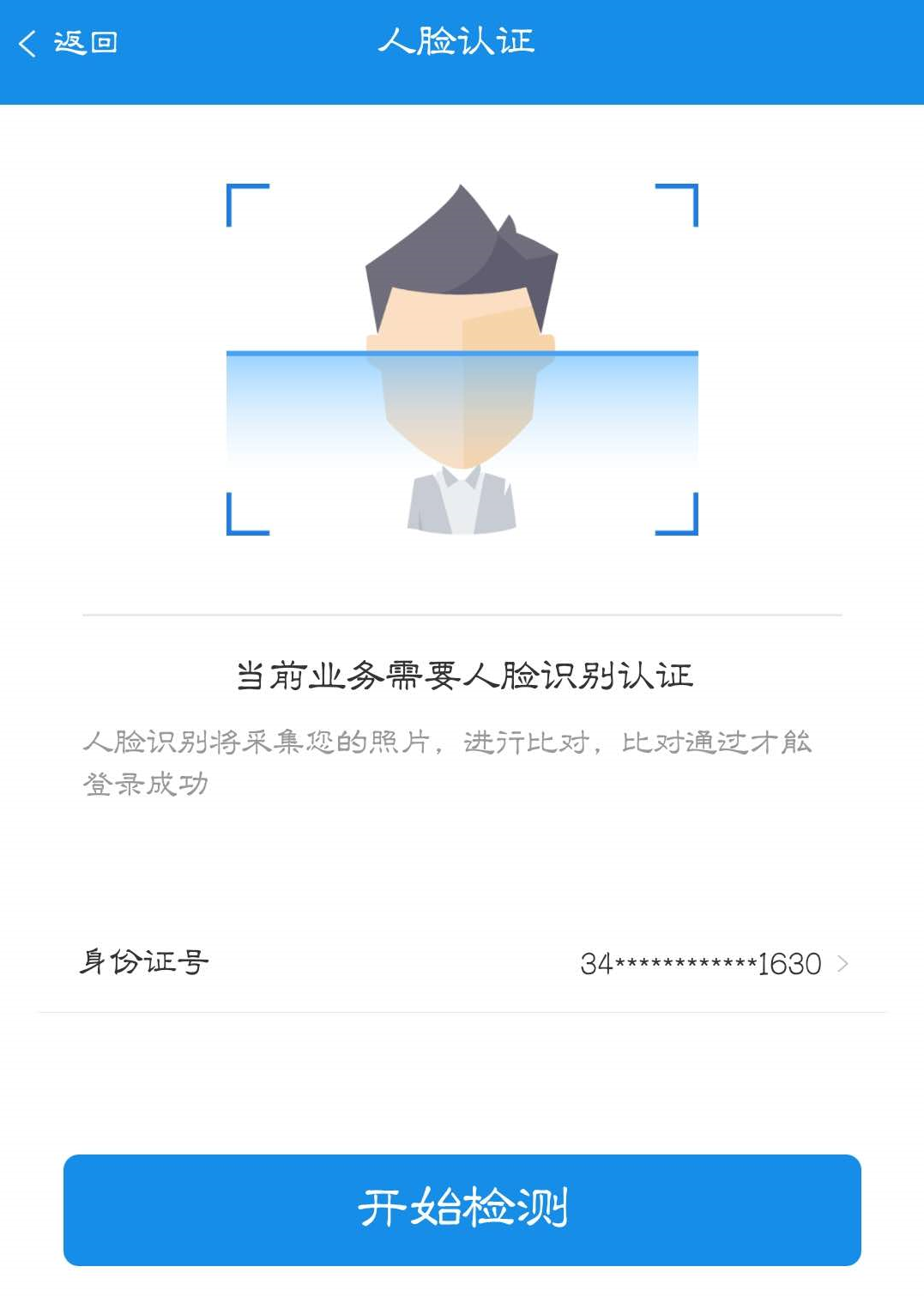Open the 身份证号 row
This screenshot has width=924, height=1297.
click(x=463, y=963)
